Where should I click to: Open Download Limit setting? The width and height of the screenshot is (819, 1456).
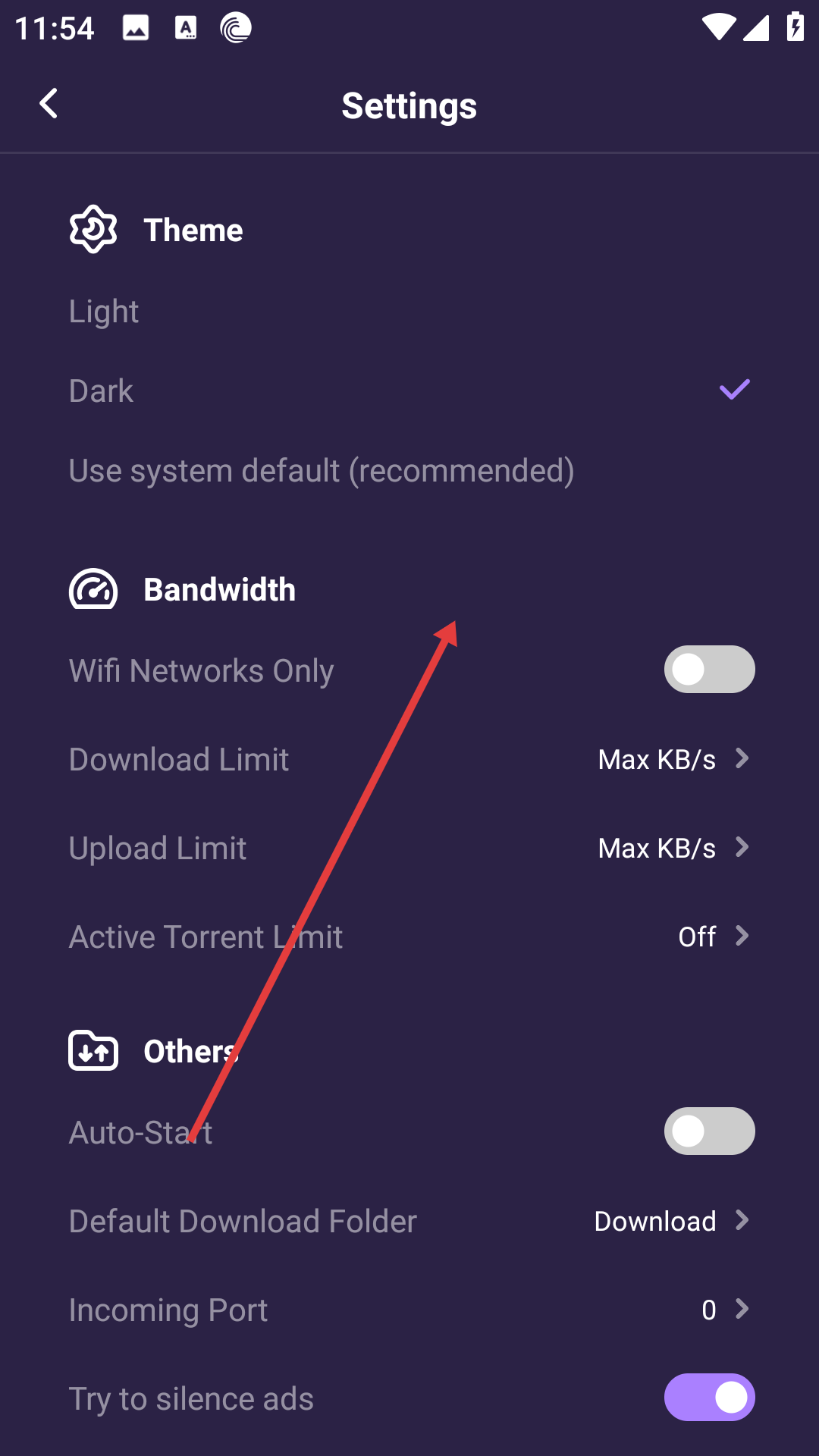(409, 759)
